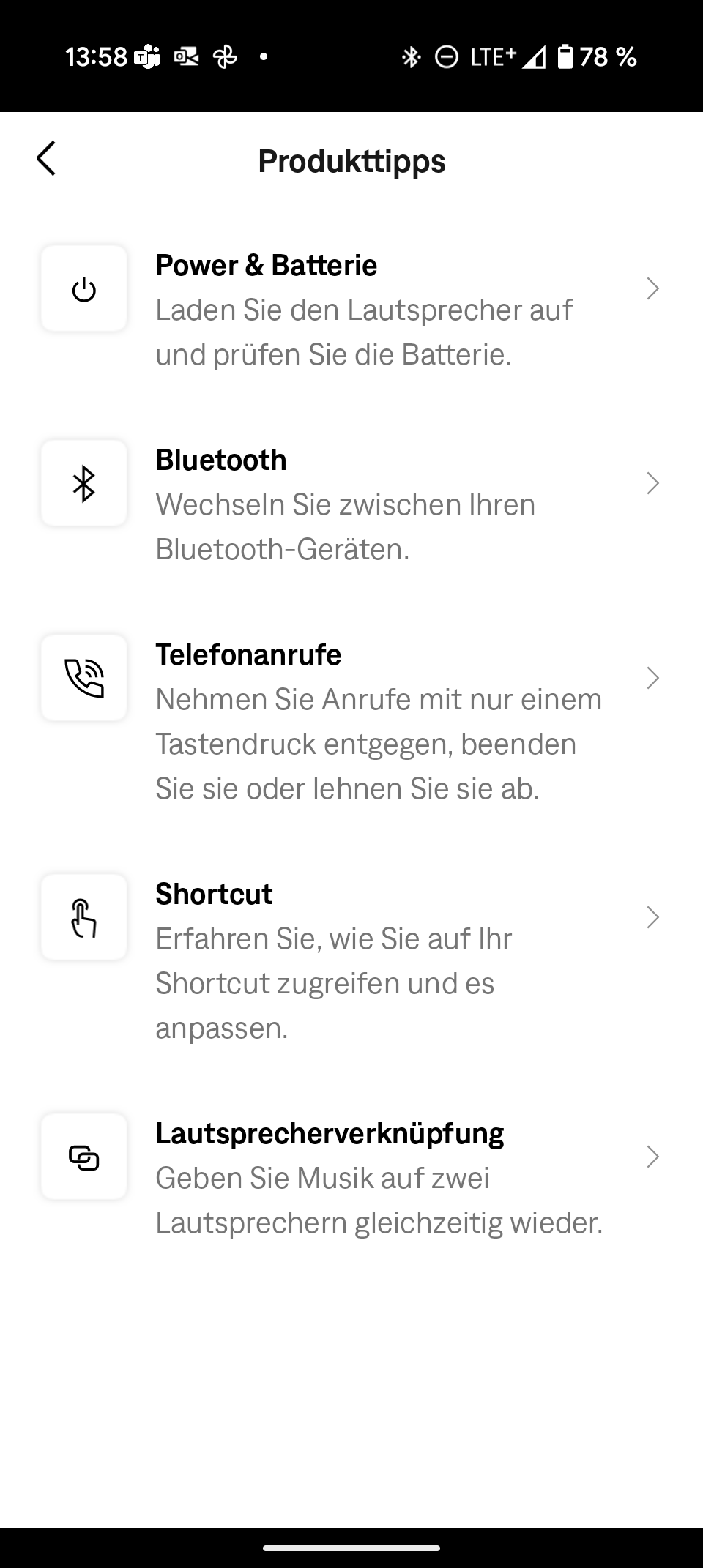
Task: Open Lautsprecherverknüpfung tips
Action: (x=351, y=1179)
